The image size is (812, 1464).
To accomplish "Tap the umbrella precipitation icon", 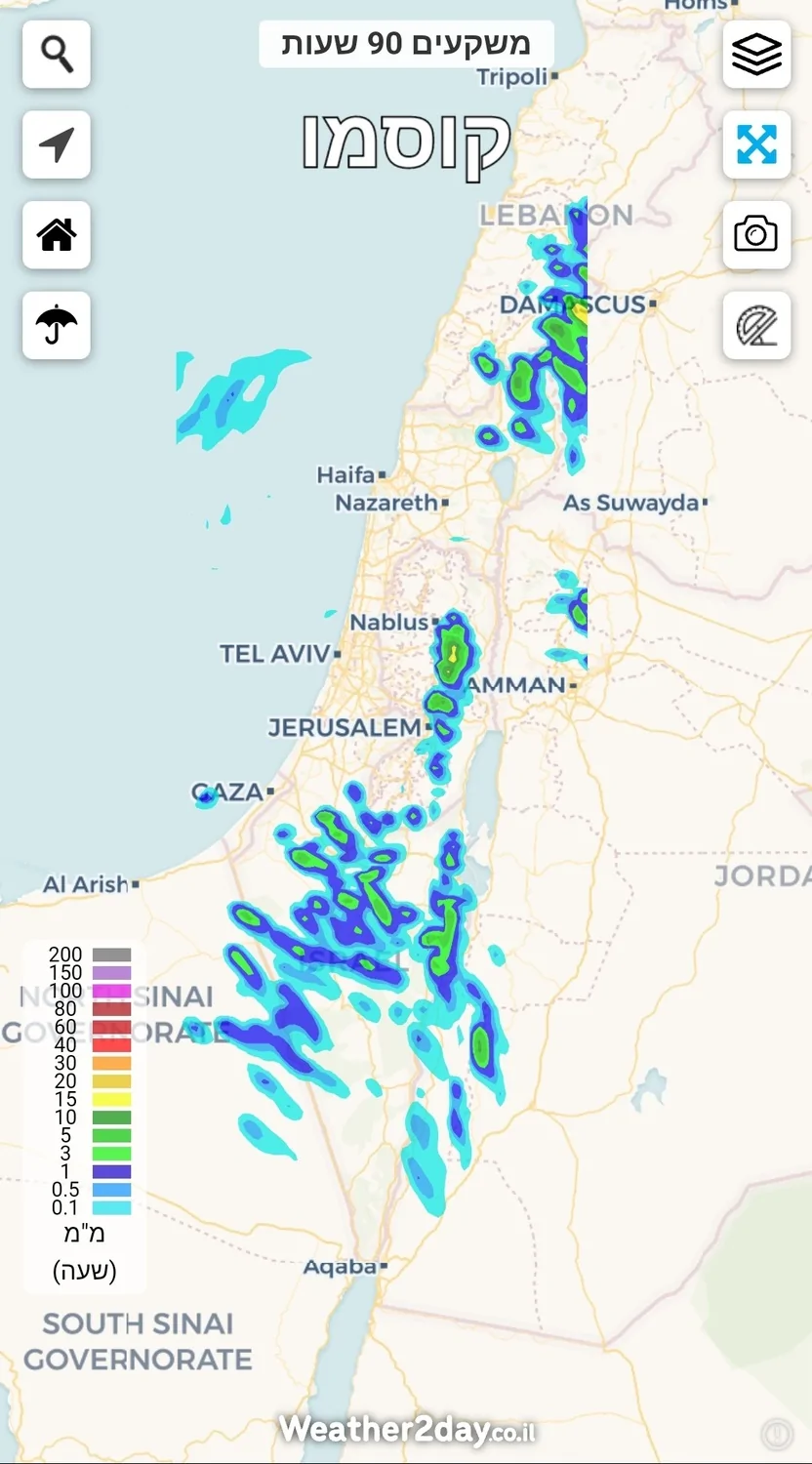I will pyautogui.click(x=57, y=325).
